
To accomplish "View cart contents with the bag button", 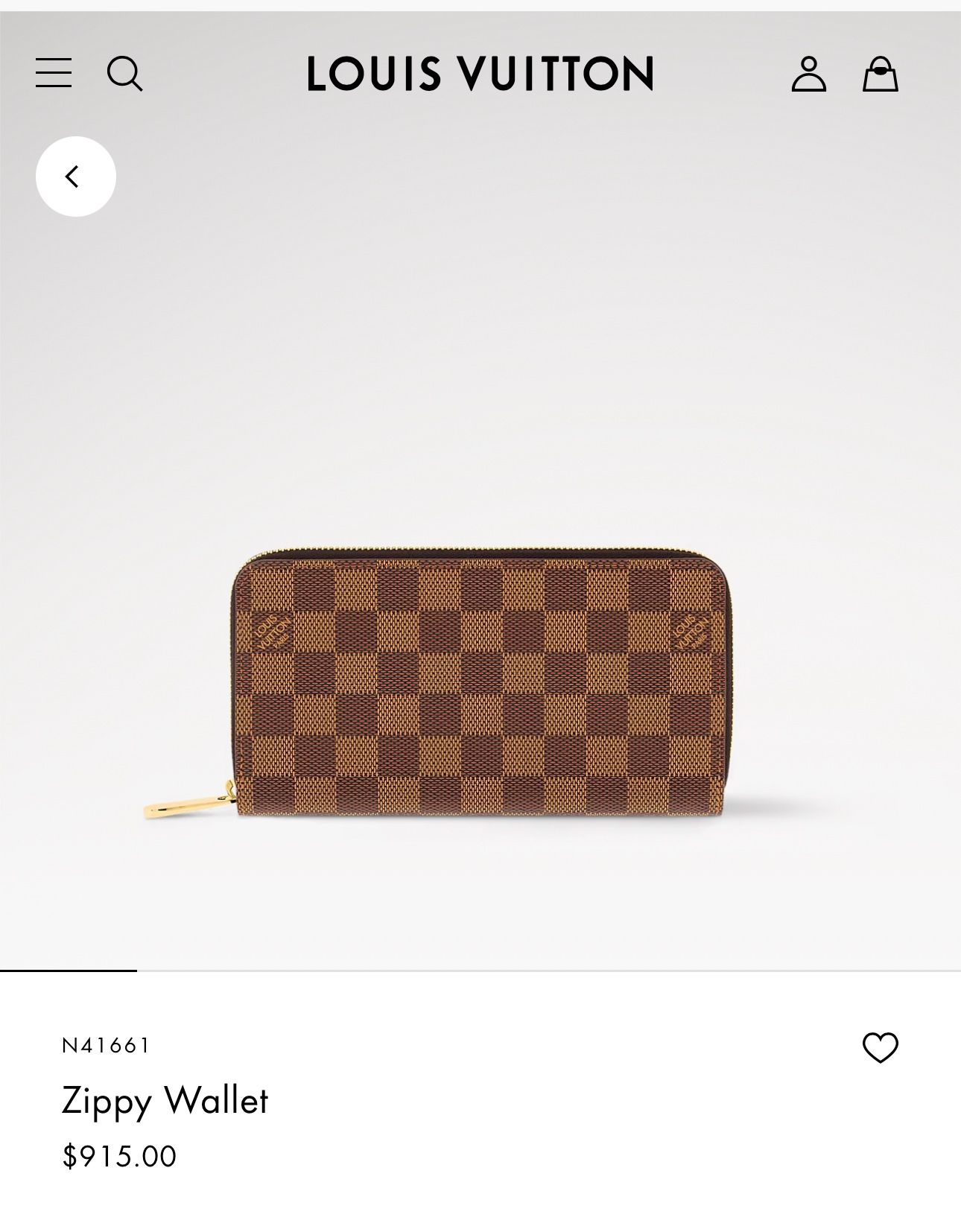I will tap(881, 75).
